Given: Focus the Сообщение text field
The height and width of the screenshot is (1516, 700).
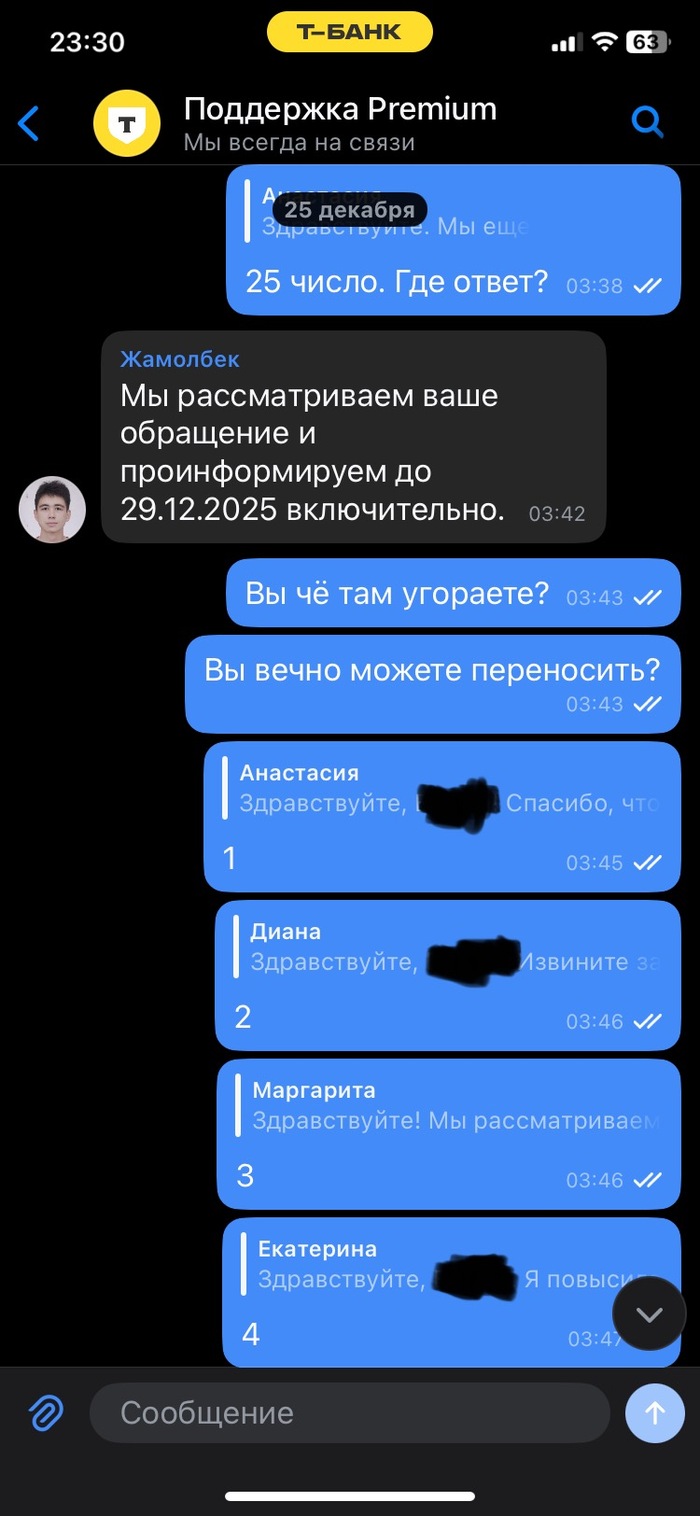Looking at the screenshot, I should 349,1412.
